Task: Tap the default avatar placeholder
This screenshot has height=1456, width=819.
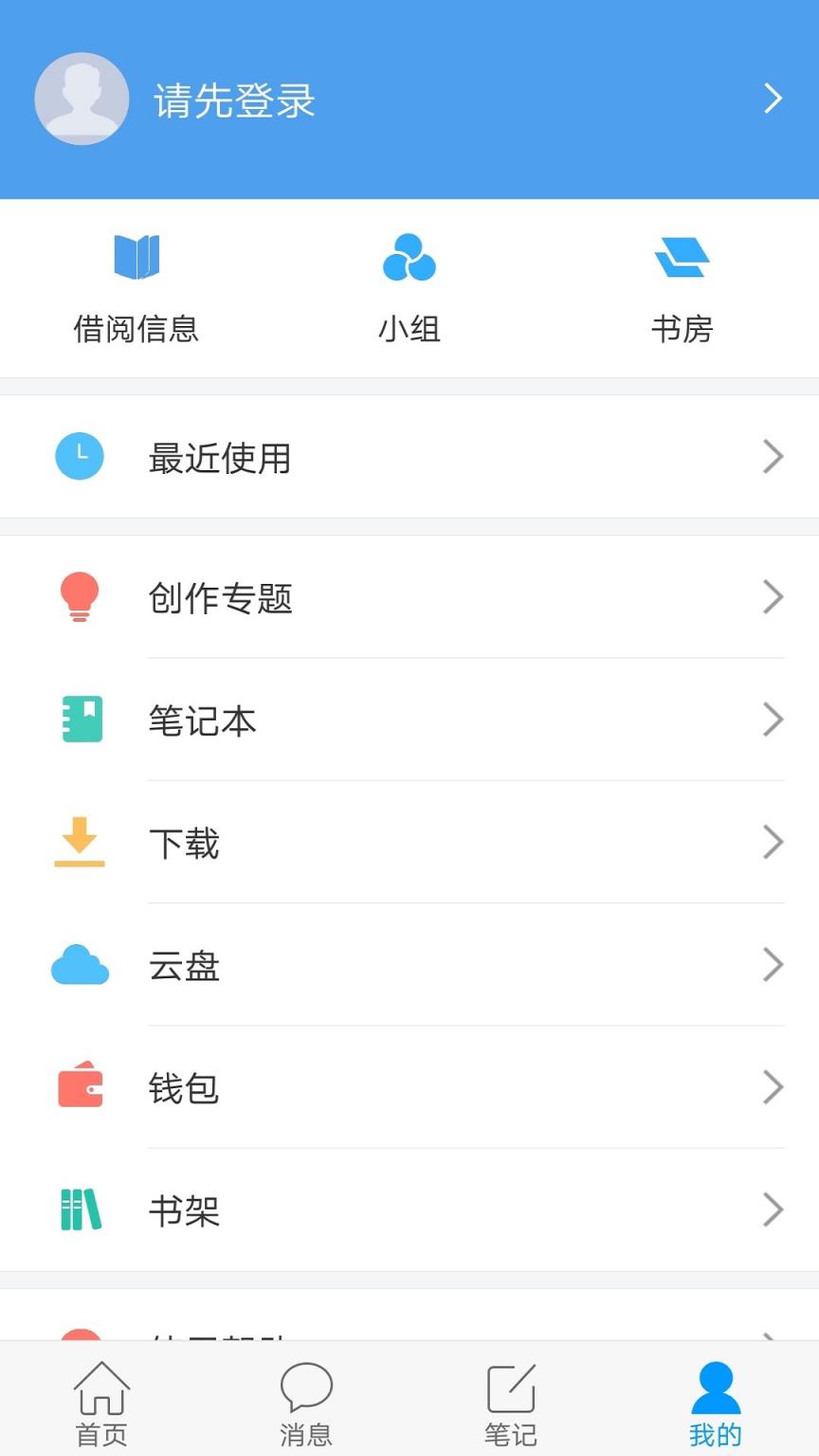Action: [82, 98]
